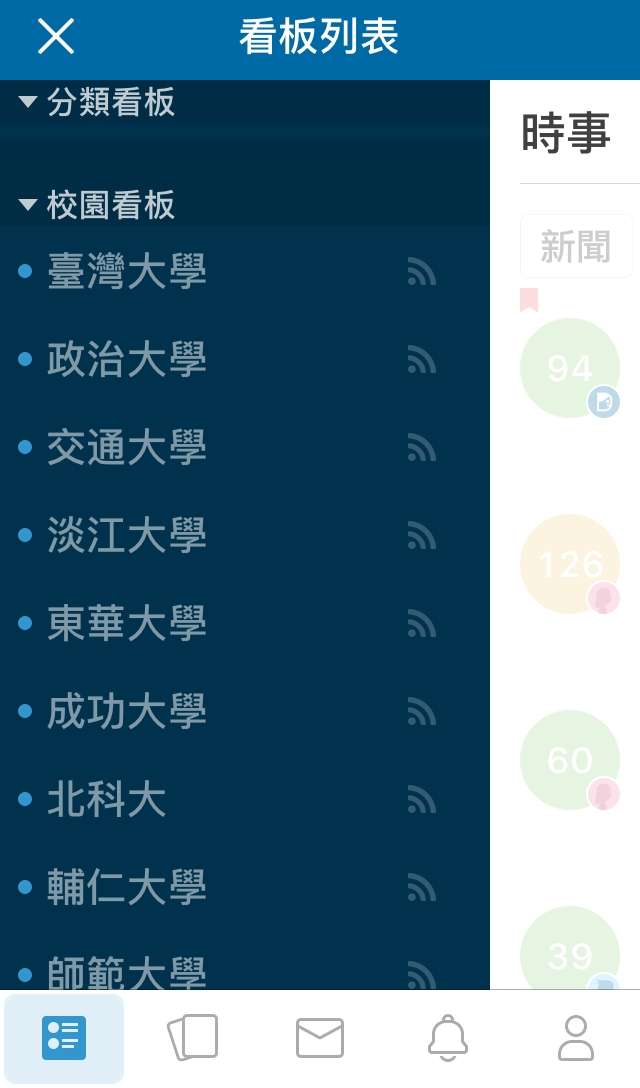Open the notifications bell tab
Image resolution: width=640 pixels, height=1088 pixels.
coord(448,1038)
